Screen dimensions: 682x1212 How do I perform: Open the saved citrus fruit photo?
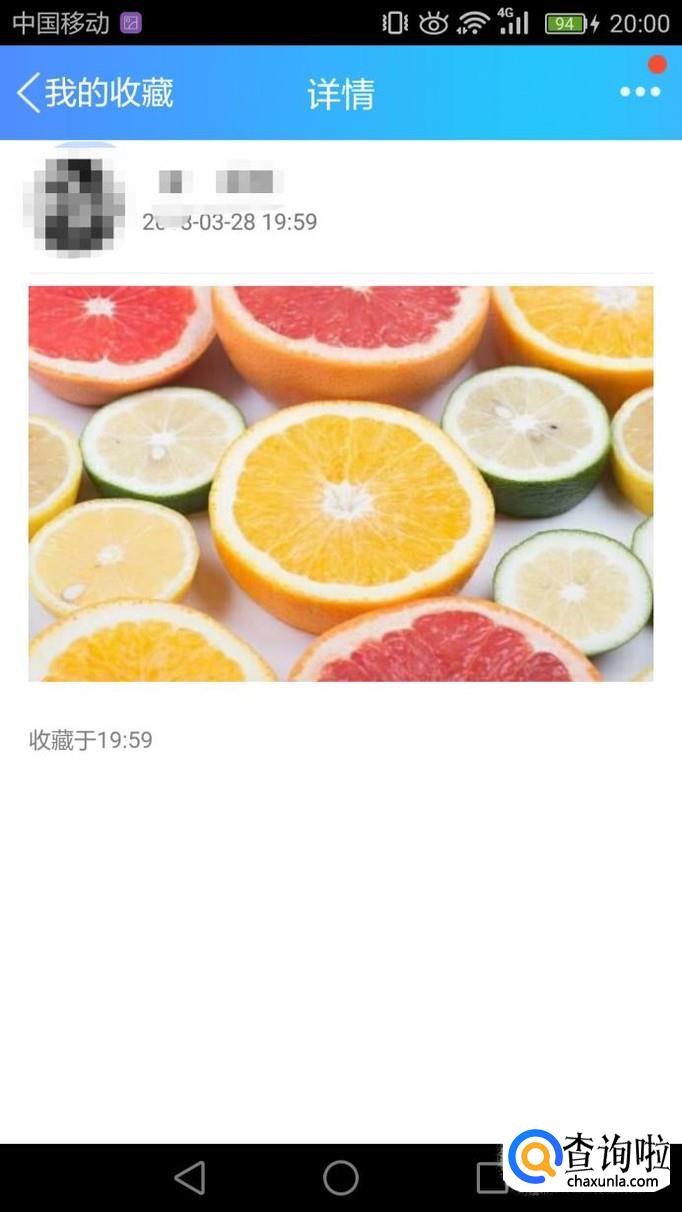pyautogui.click(x=340, y=484)
